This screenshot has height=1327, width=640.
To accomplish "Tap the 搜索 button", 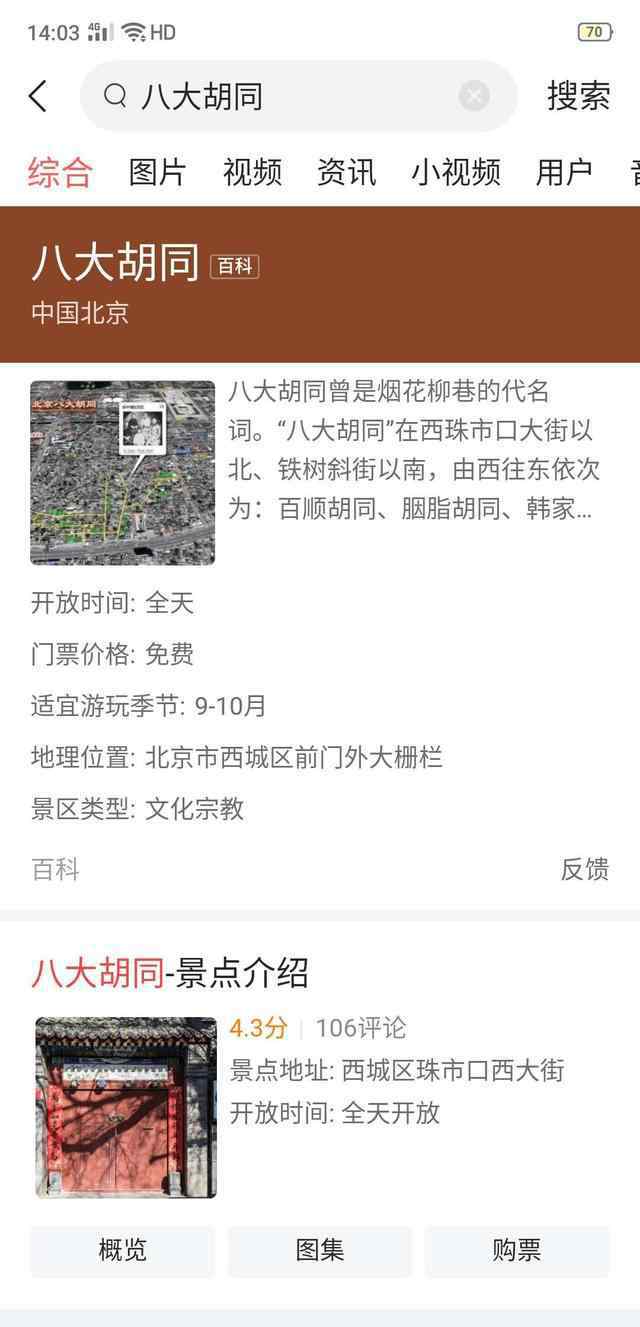I will click(x=578, y=96).
